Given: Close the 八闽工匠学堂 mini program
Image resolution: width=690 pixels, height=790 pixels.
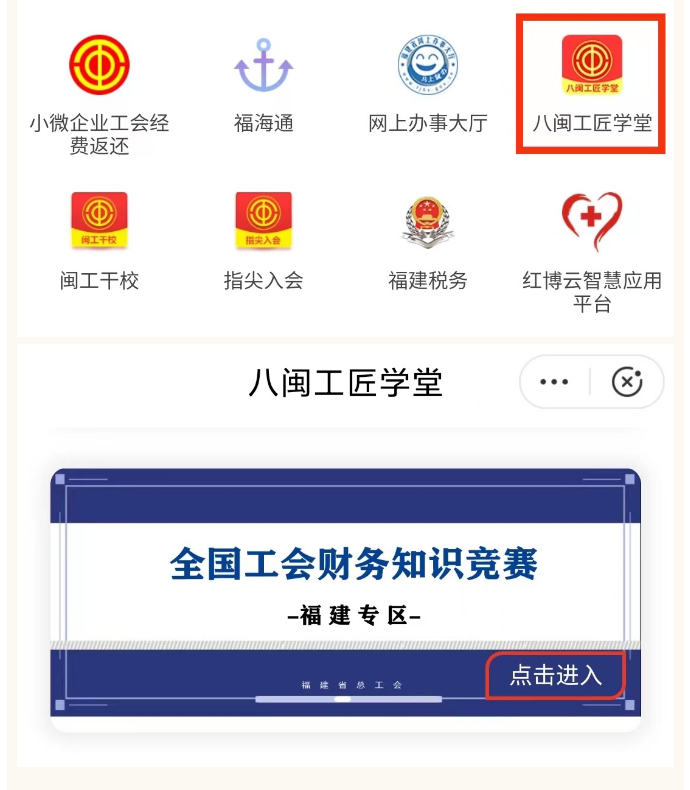Looking at the screenshot, I should coord(627,382).
